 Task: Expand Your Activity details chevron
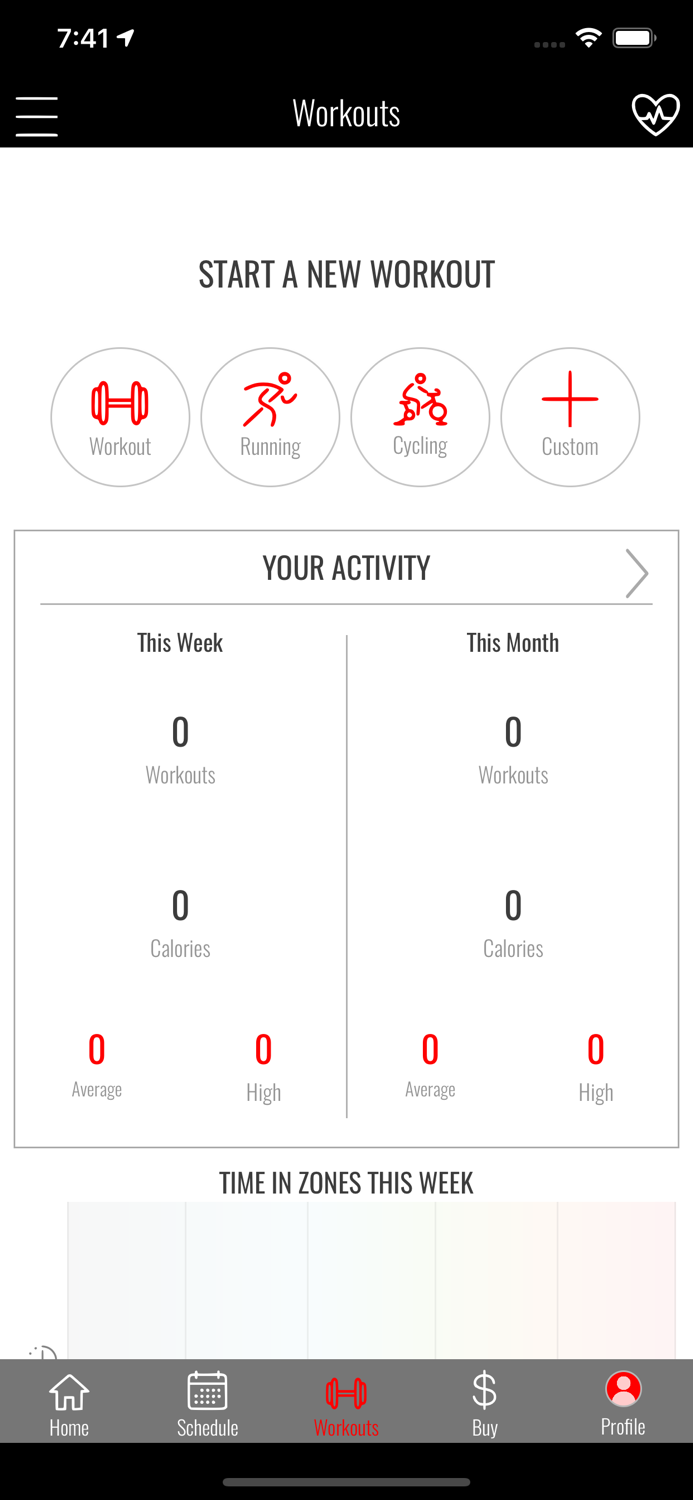pyautogui.click(x=637, y=573)
